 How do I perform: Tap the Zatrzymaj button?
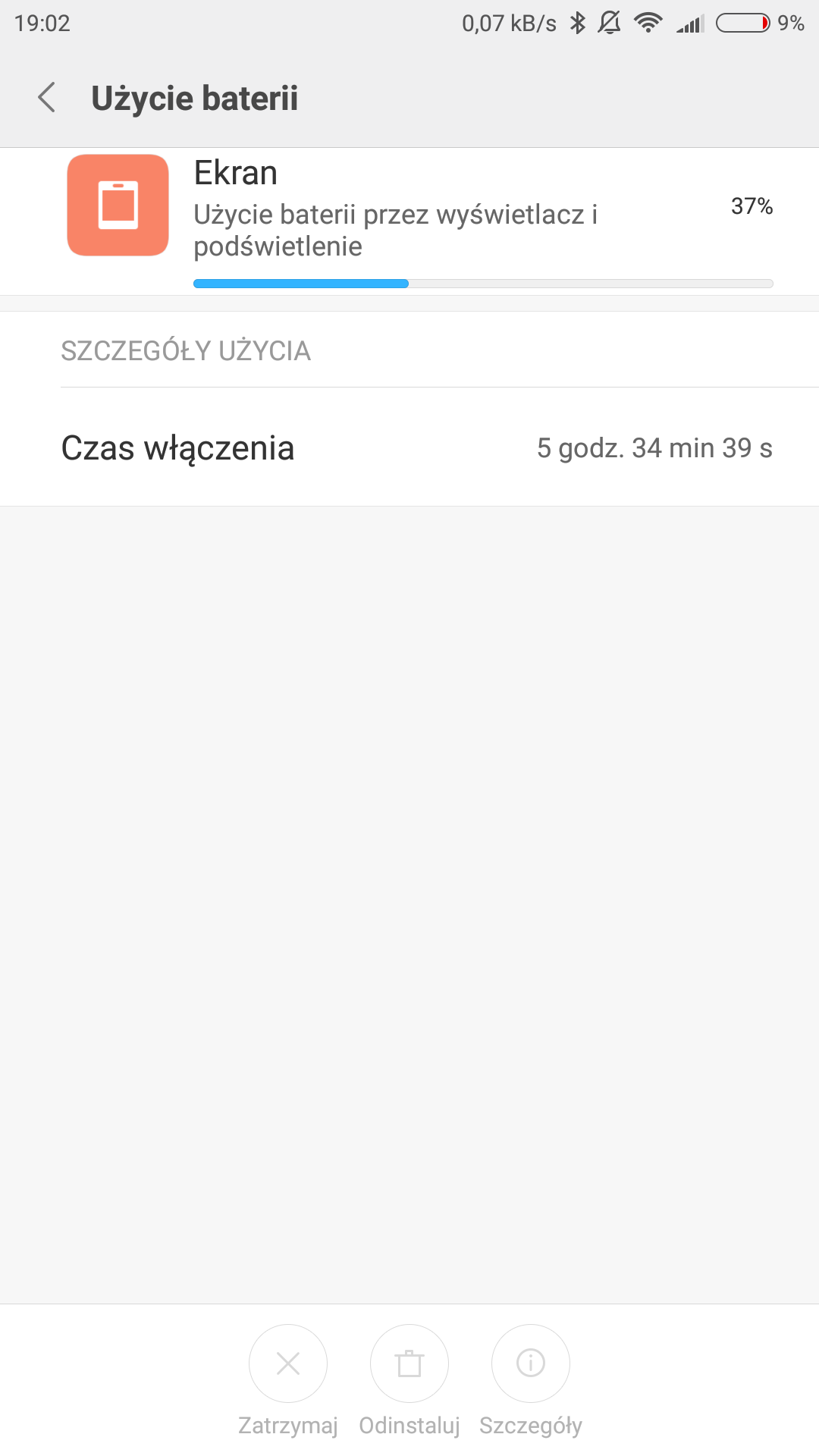288,1363
